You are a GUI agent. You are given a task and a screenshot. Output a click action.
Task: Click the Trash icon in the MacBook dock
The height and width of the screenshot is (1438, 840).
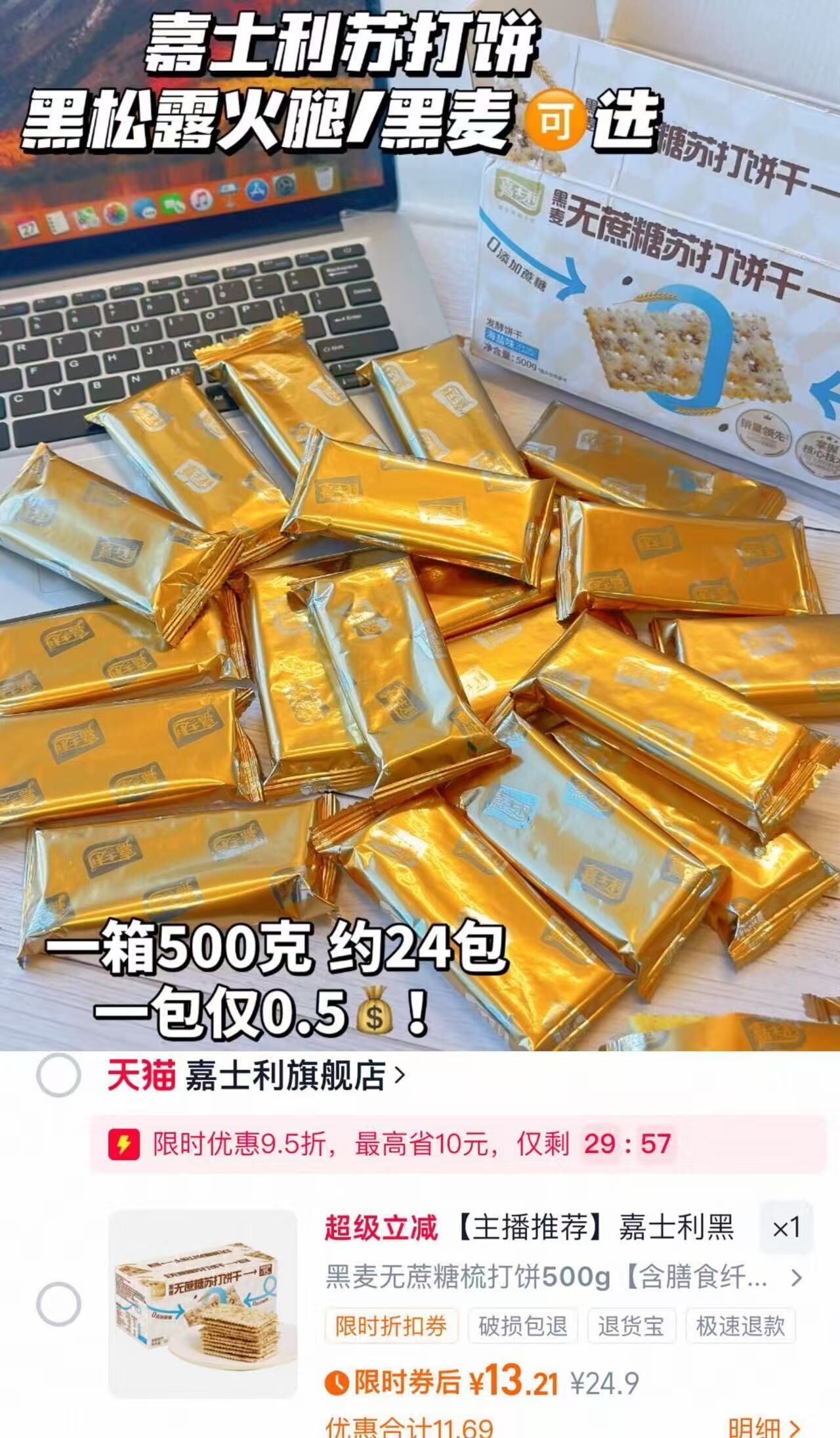[324, 178]
